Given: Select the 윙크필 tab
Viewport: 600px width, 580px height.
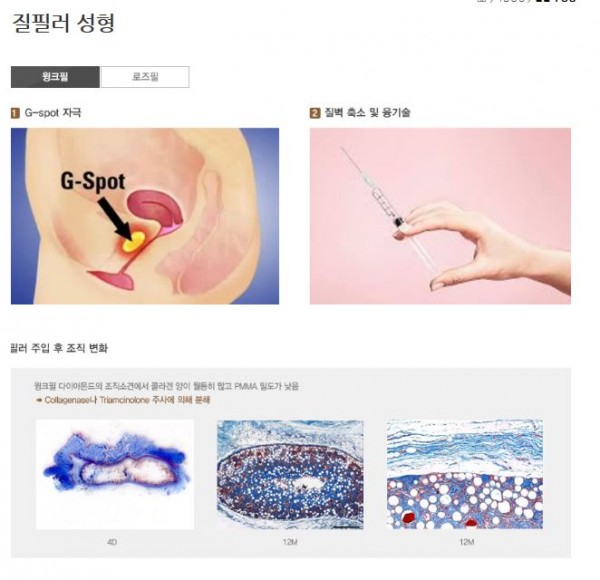Looking at the screenshot, I should (x=55, y=77).
